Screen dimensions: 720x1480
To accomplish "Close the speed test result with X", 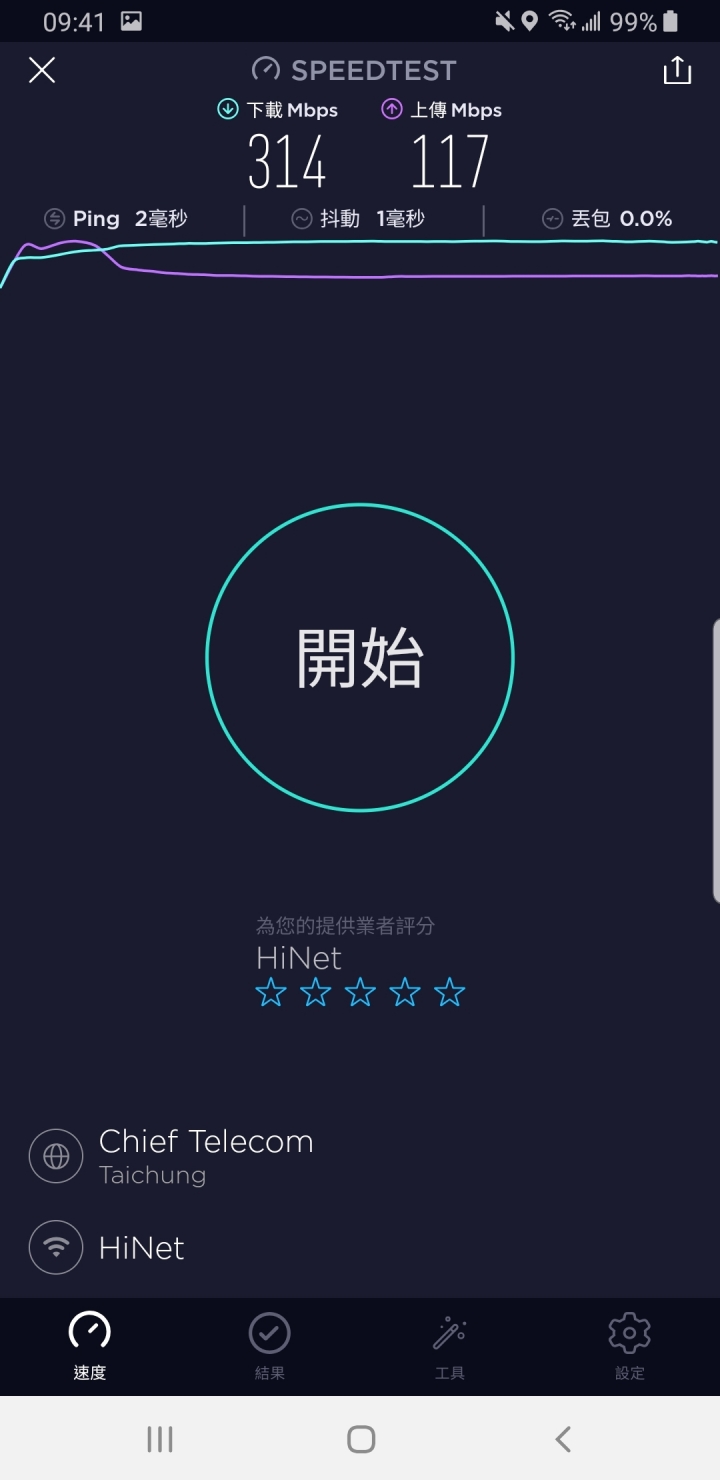I will pos(42,70).
